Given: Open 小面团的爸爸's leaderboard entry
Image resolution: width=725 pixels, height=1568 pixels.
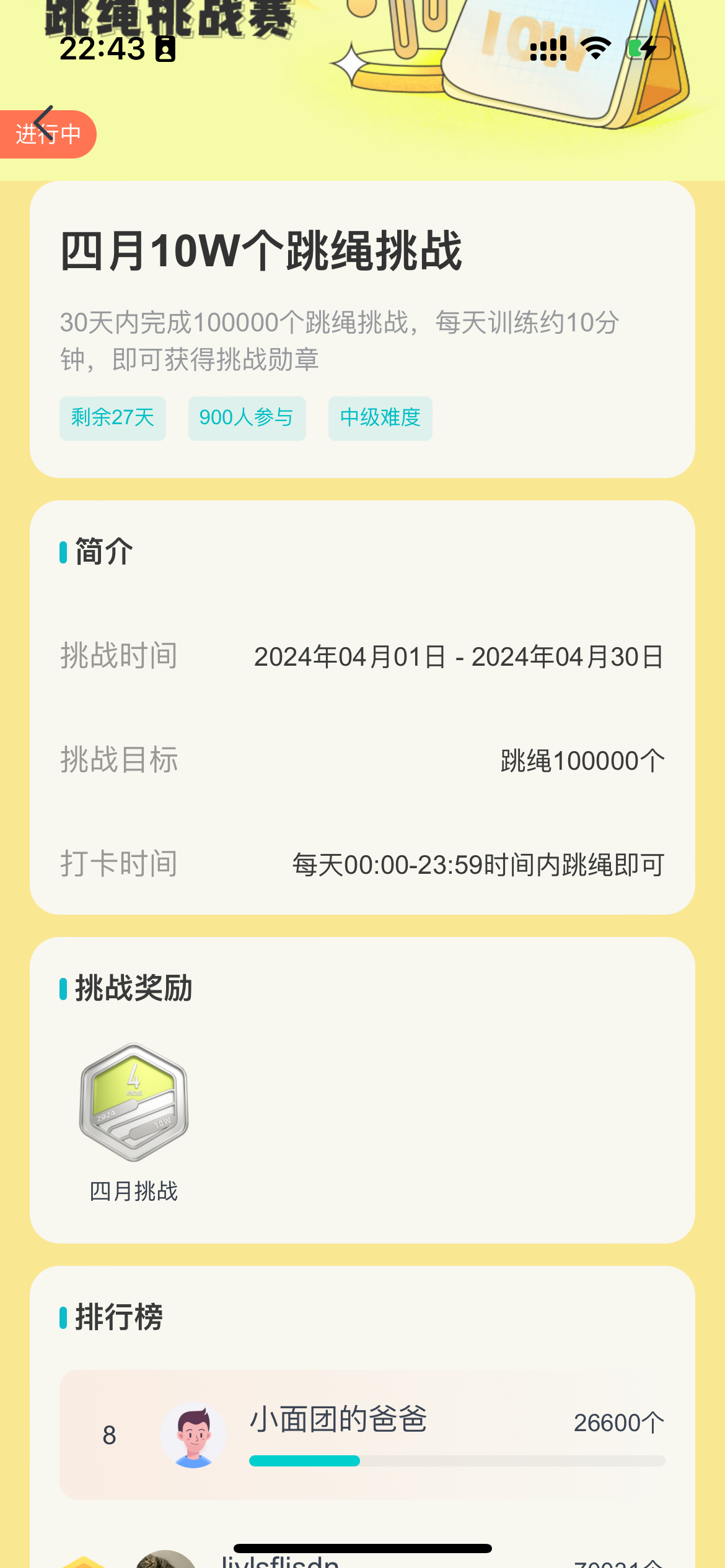Looking at the screenshot, I should (362, 1435).
